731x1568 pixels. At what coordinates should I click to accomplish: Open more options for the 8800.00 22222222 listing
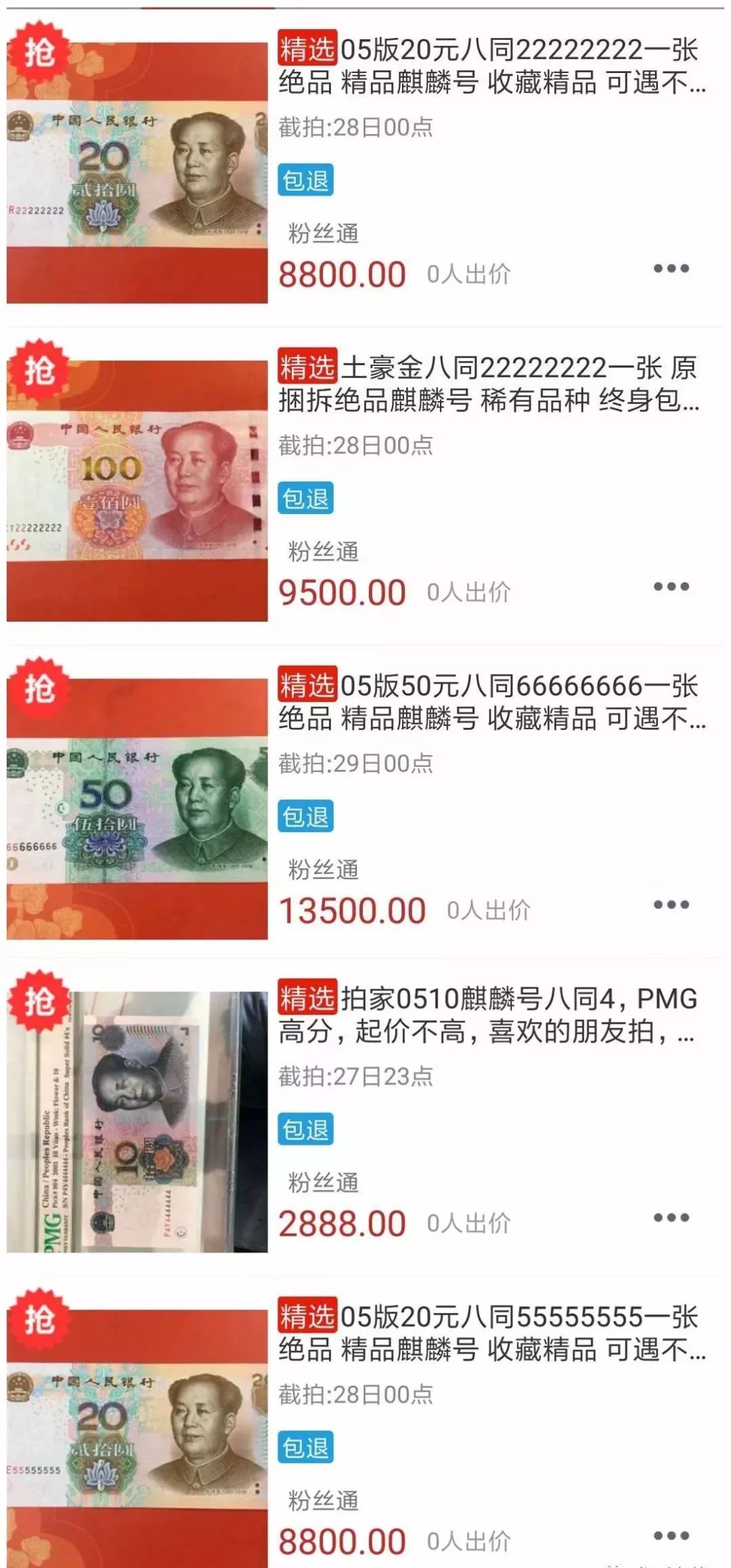click(671, 269)
